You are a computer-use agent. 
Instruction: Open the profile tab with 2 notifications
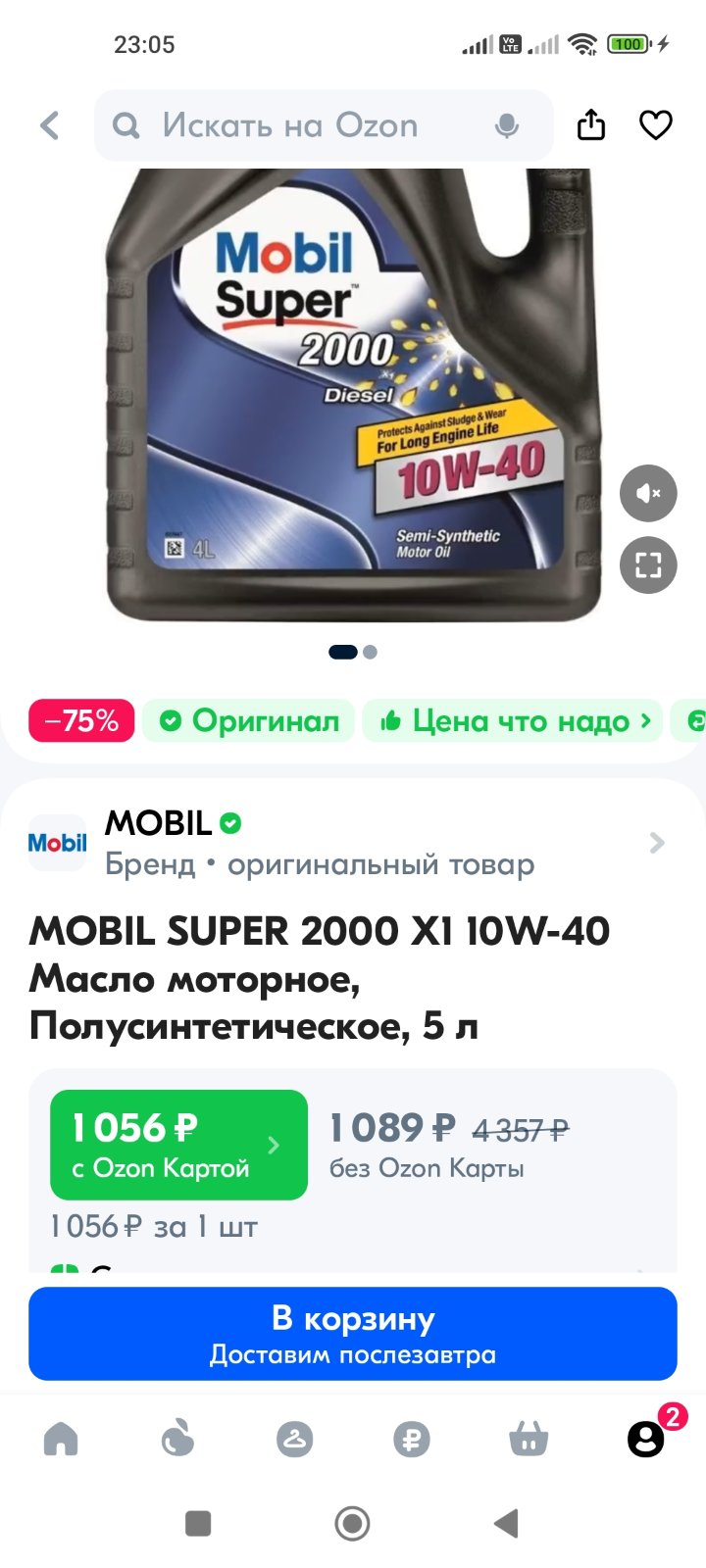[647, 1437]
